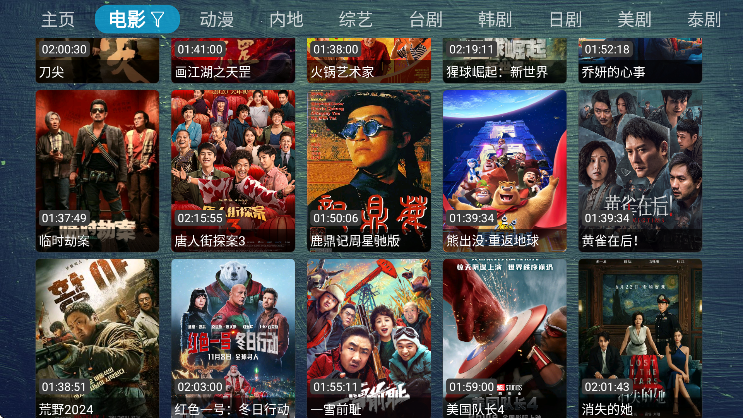Open the movie 临时劫案

pyautogui.click(x=97, y=170)
